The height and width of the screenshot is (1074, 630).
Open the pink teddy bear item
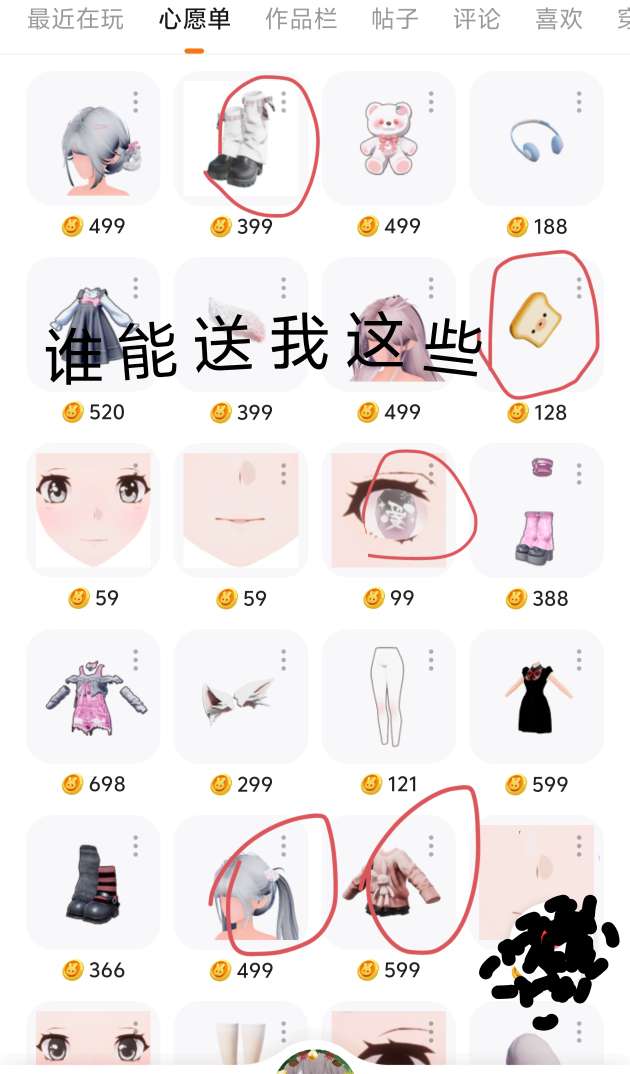(x=388, y=140)
